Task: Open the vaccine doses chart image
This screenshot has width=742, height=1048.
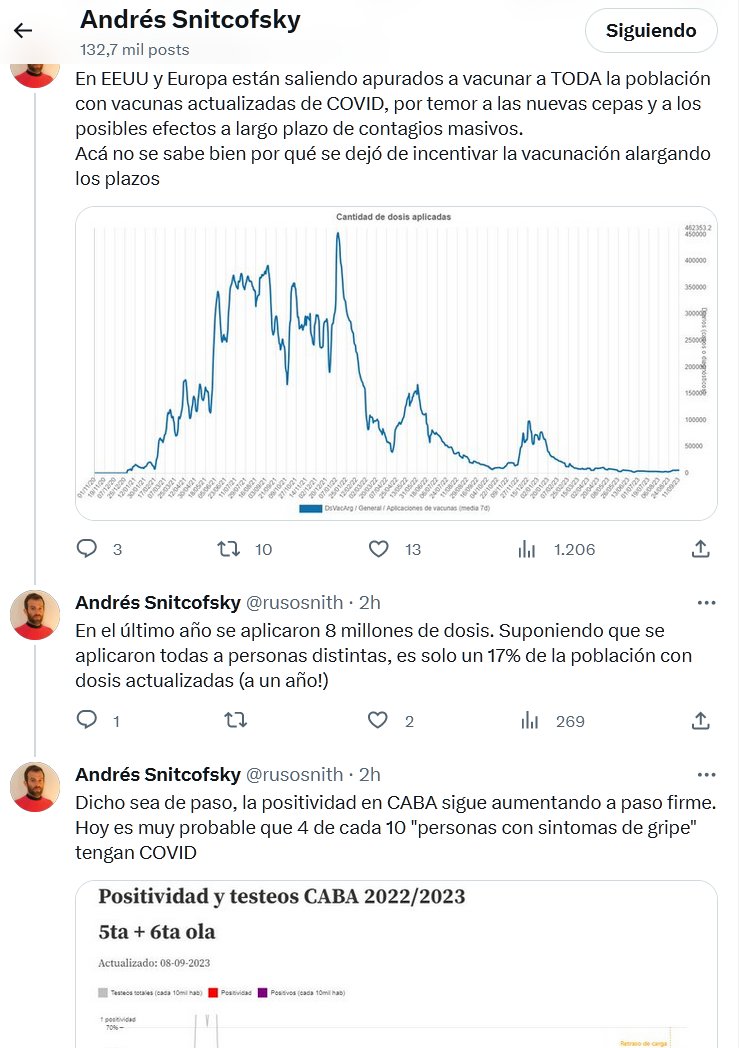Action: coord(396,362)
